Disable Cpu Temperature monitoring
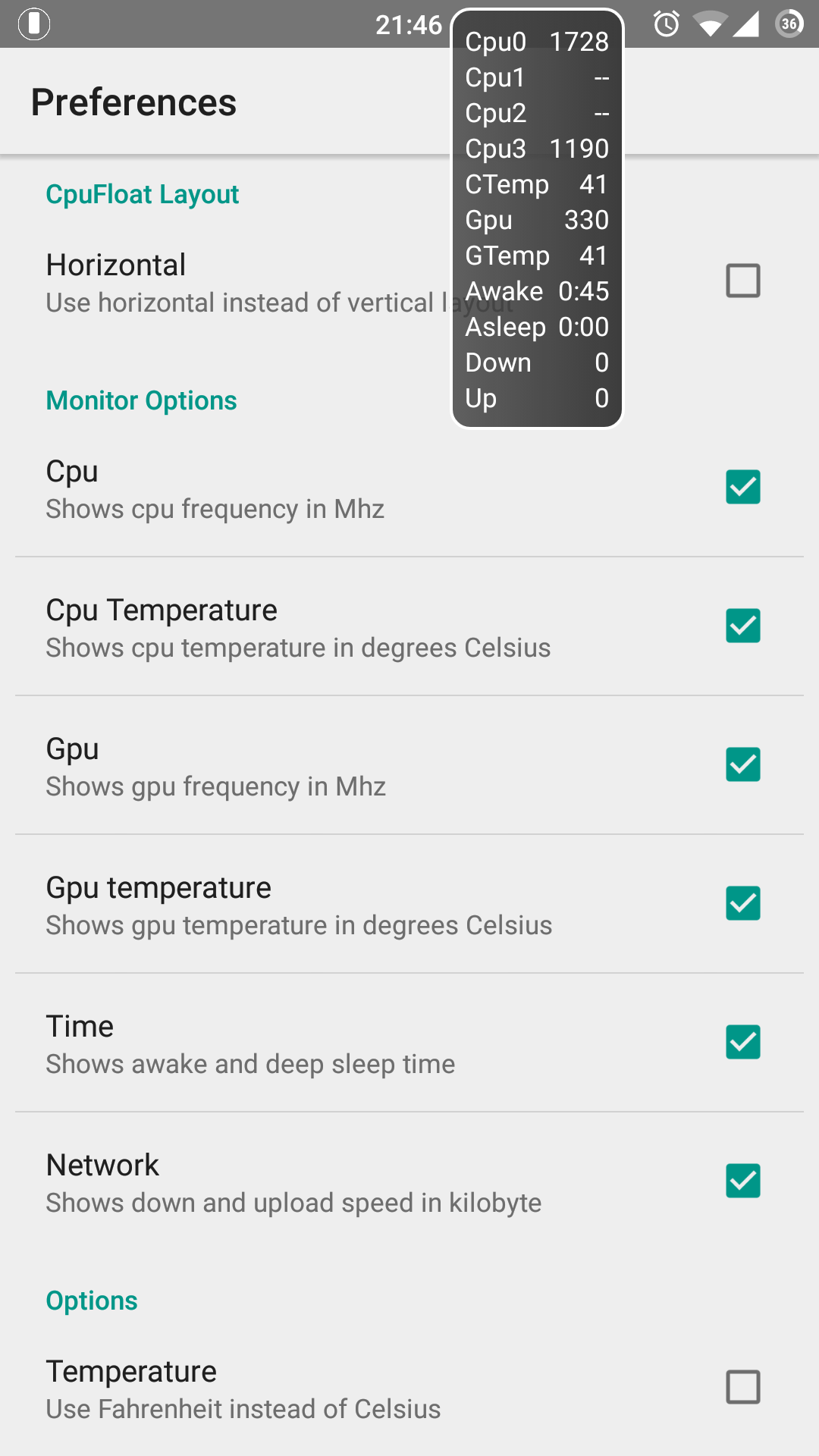Viewport: 819px width, 1456px height. click(x=742, y=626)
